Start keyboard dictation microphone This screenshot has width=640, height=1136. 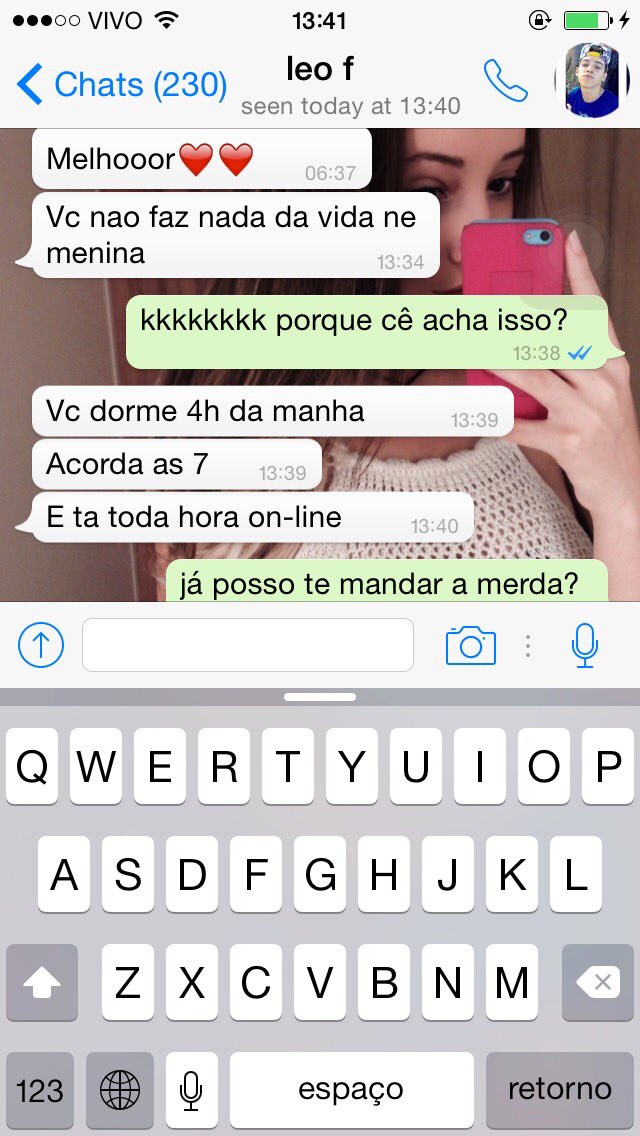(x=191, y=1090)
